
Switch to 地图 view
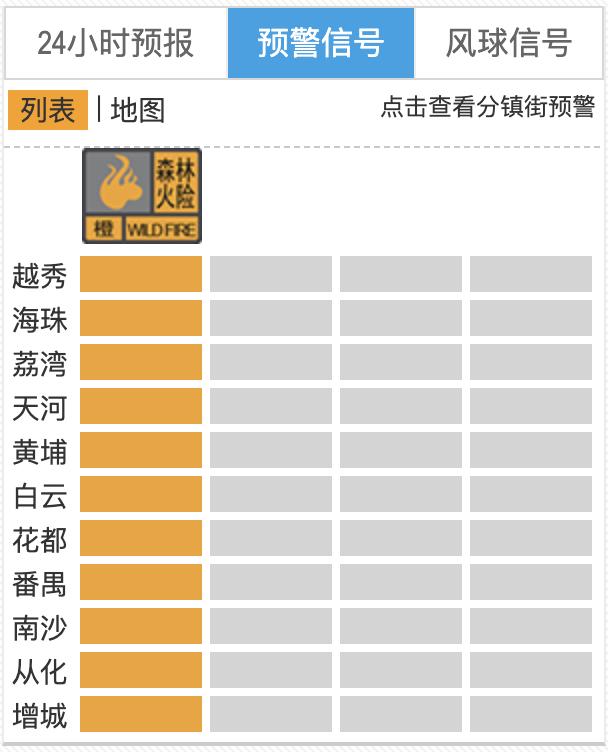tap(138, 110)
